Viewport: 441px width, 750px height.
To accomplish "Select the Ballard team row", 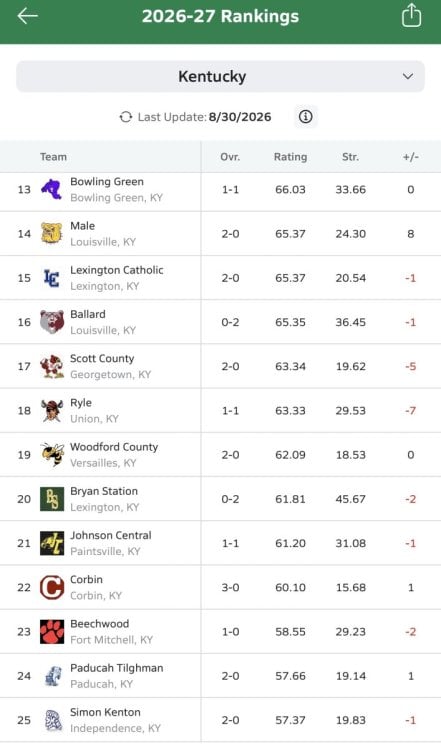I will 220,322.
